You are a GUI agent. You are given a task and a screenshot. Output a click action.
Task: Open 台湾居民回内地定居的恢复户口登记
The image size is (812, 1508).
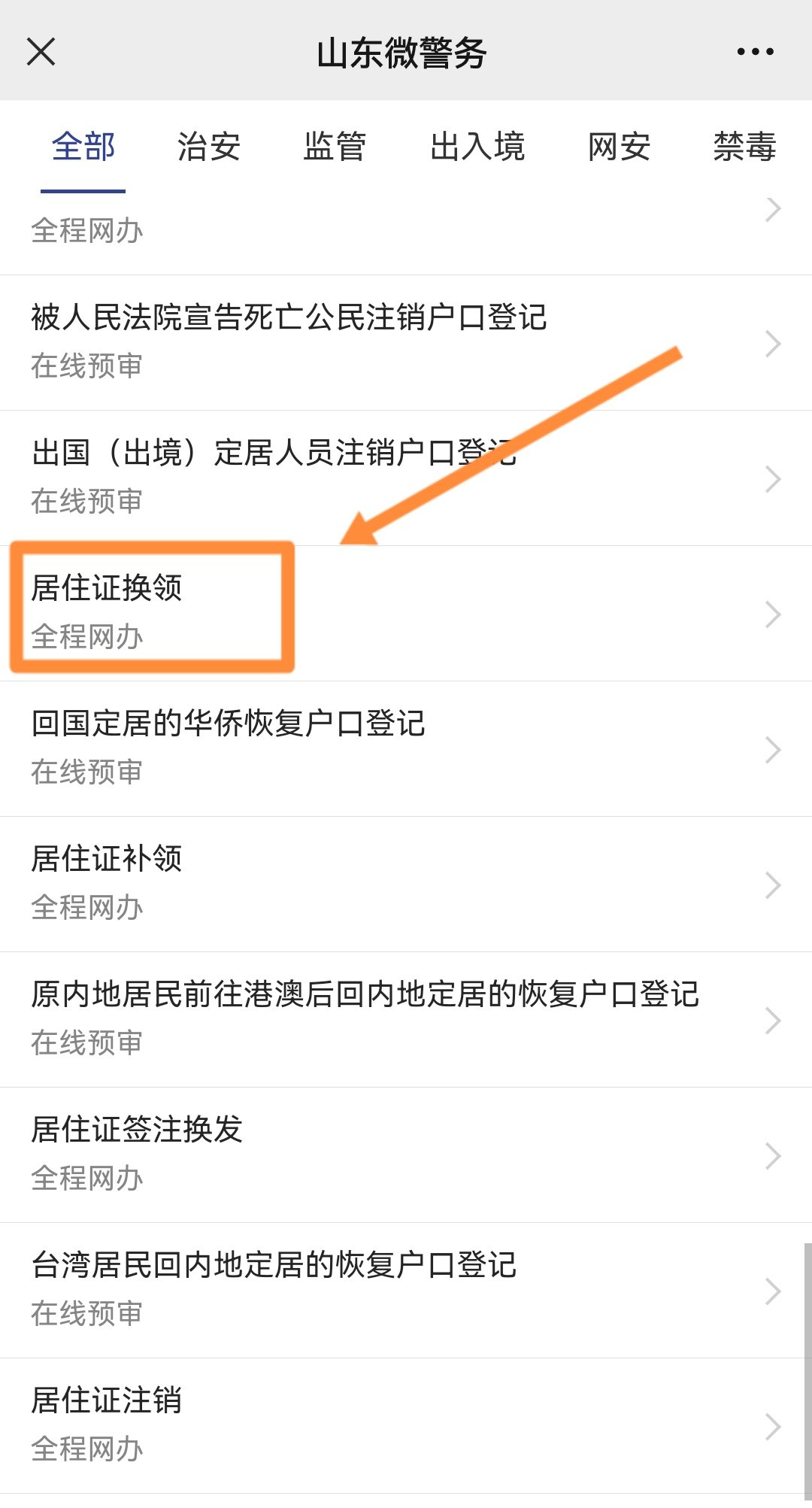click(406, 1290)
